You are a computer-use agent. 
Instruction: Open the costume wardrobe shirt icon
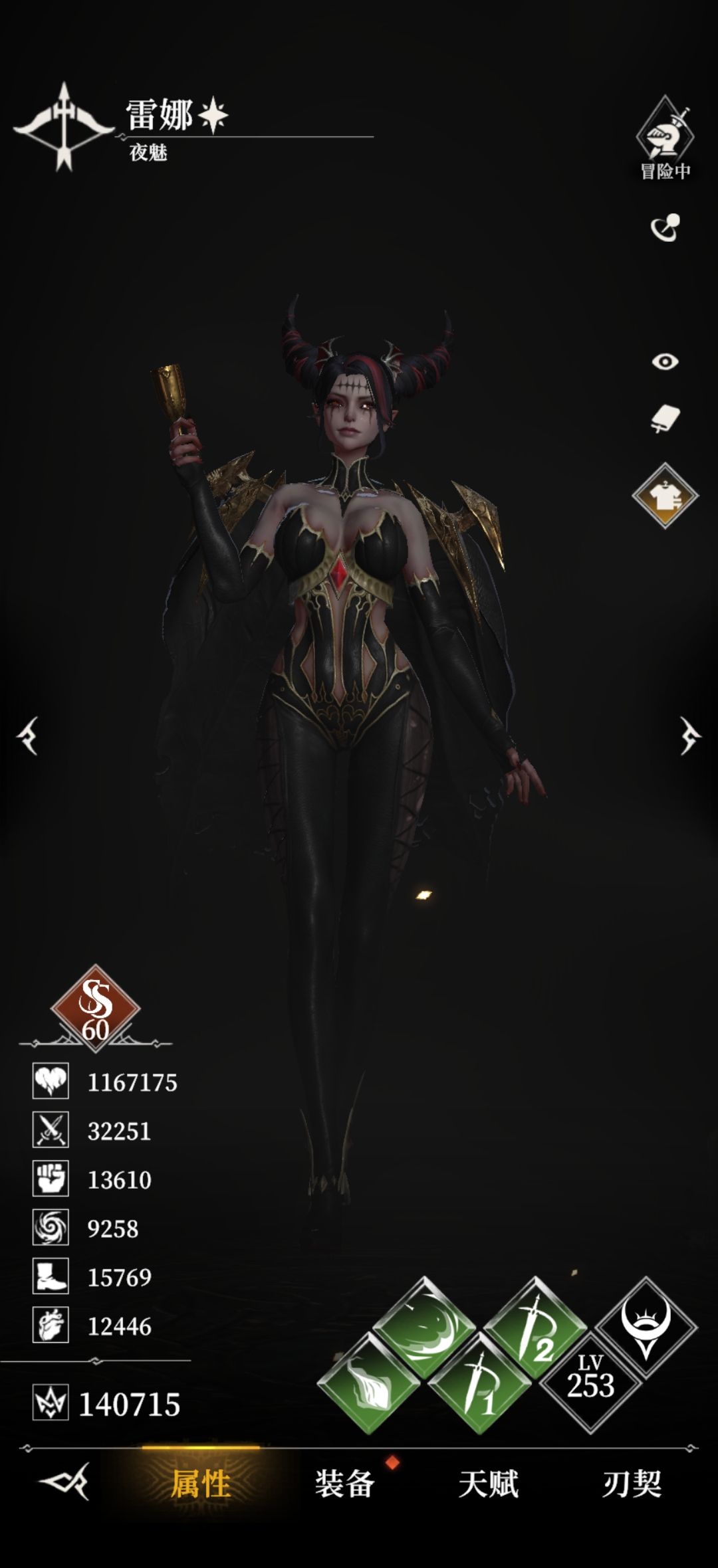pyautogui.click(x=665, y=496)
